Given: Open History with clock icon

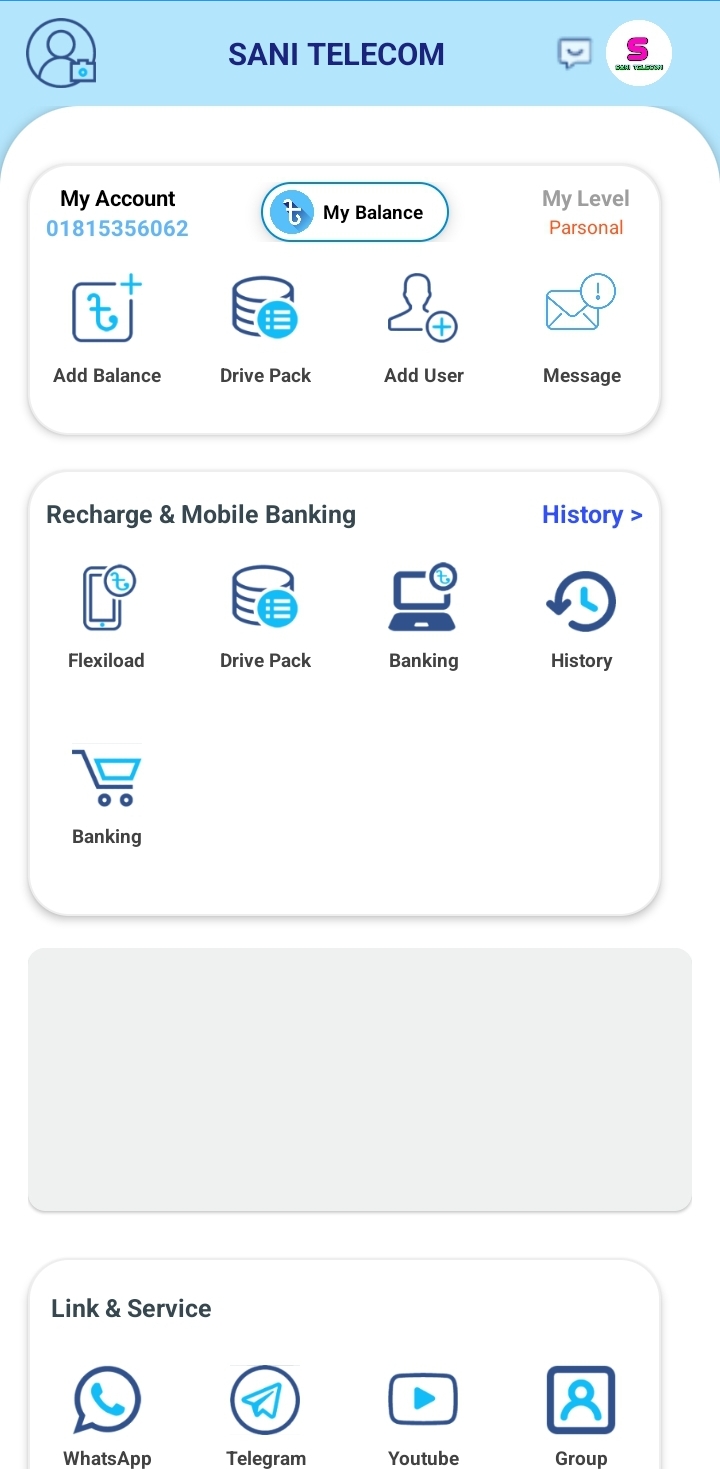Looking at the screenshot, I should coord(582,616).
